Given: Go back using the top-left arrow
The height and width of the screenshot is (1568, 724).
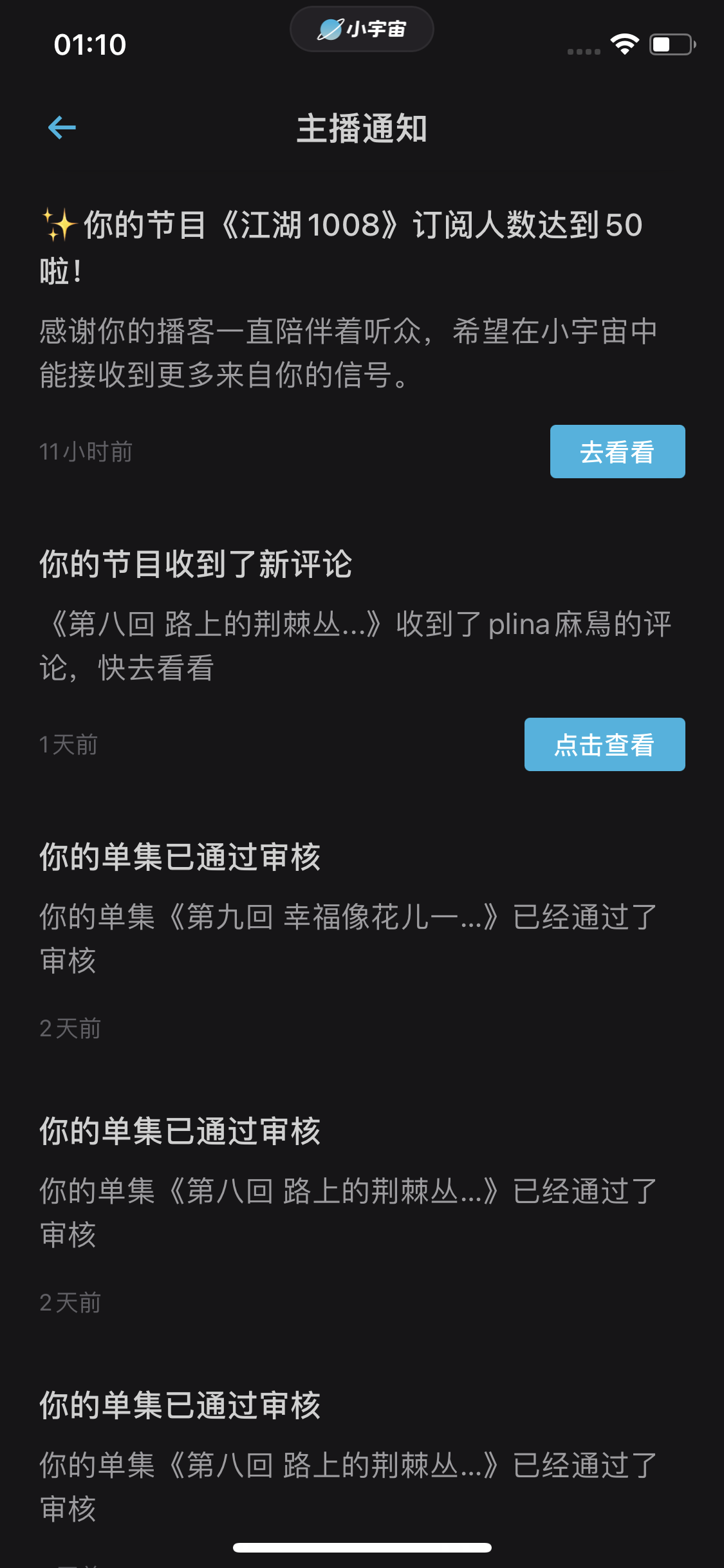Looking at the screenshot, I should tap(62, 127).
